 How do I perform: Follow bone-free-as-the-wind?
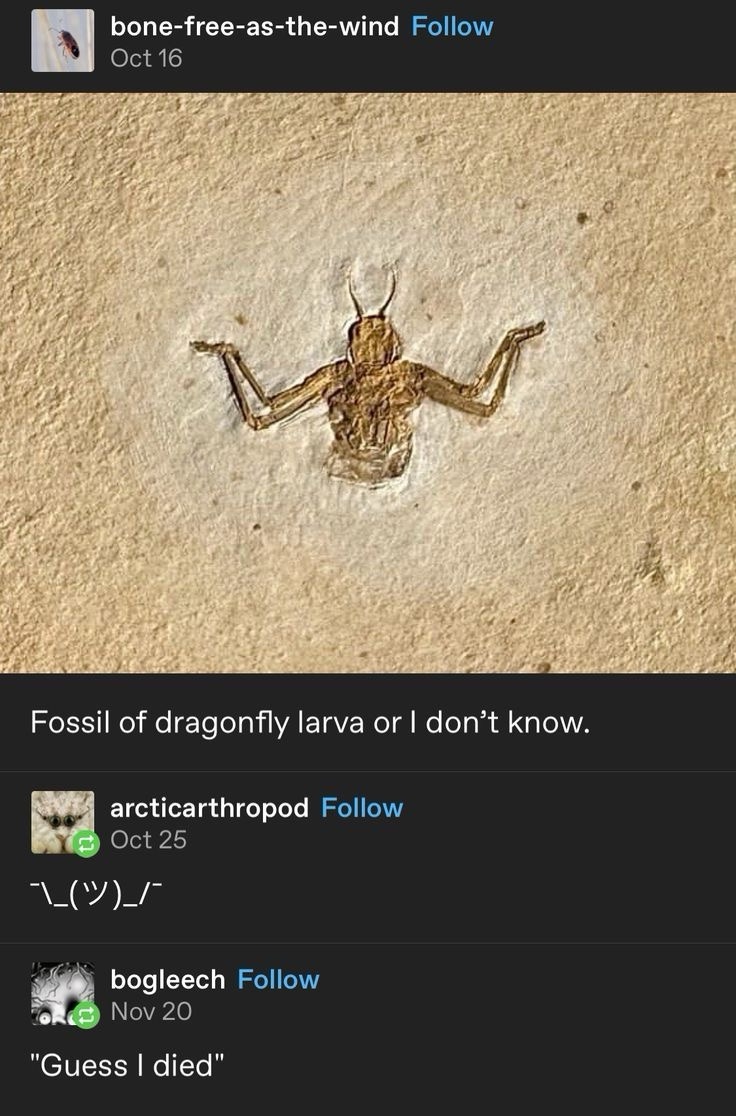452,27
